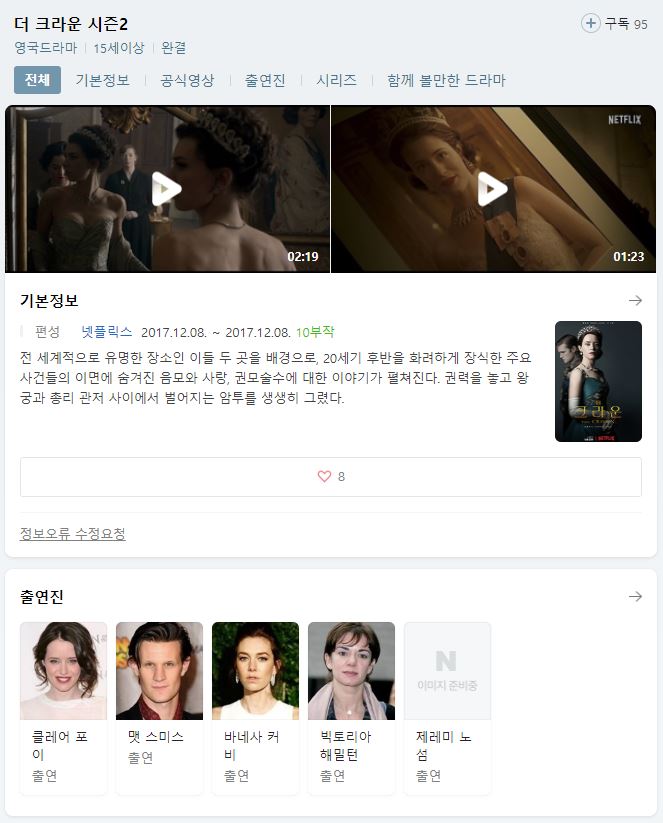Open the full 출연진 list arrow

tap(635, 596)
